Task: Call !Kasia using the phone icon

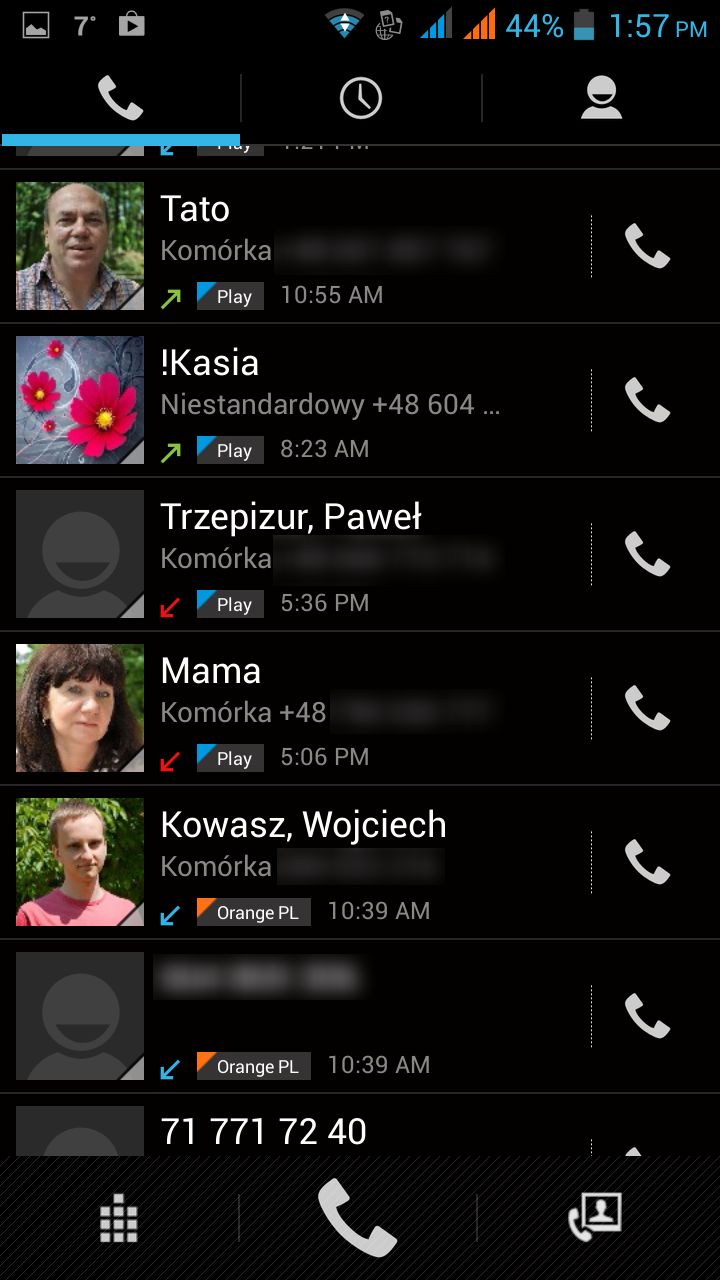Action: click(647, 400)
